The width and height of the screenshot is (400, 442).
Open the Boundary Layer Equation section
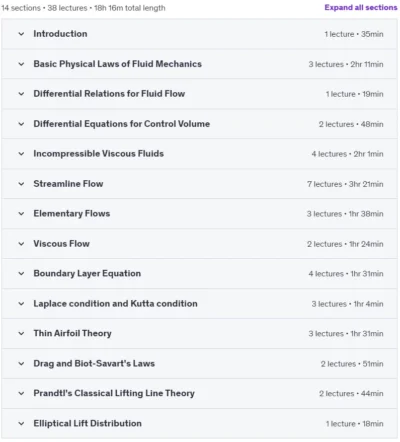point(199,274)
